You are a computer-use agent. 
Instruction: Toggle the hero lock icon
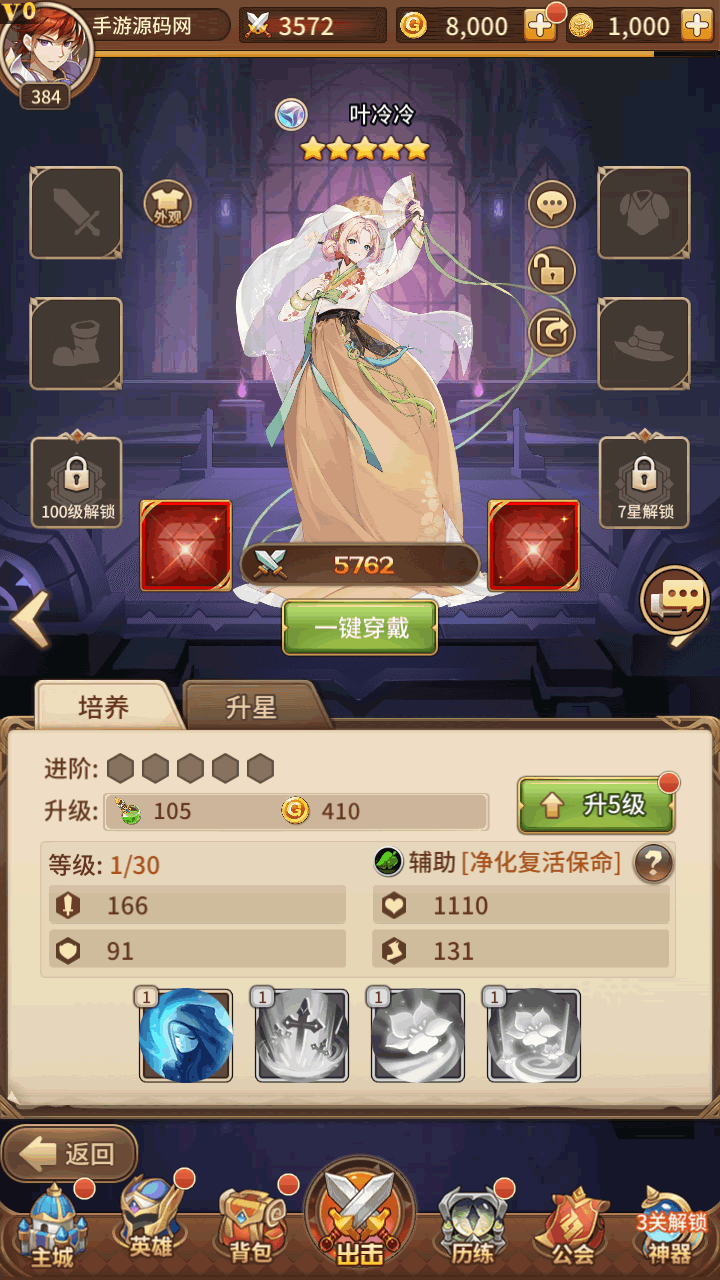point(551,269)
